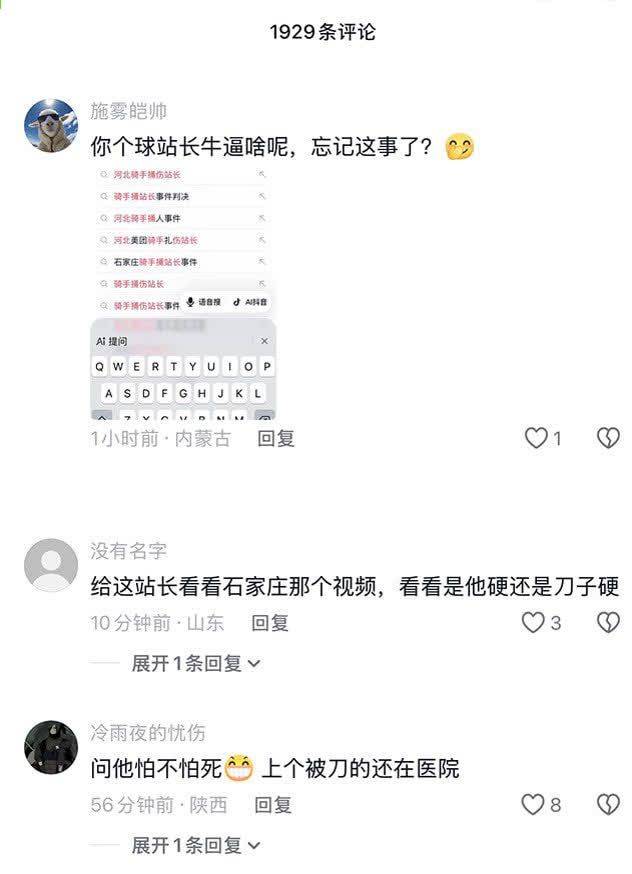632x874 pixels.
Task: Open 冷雨夜的忧伤's profile avatar
Action: (x=50, y=747)
